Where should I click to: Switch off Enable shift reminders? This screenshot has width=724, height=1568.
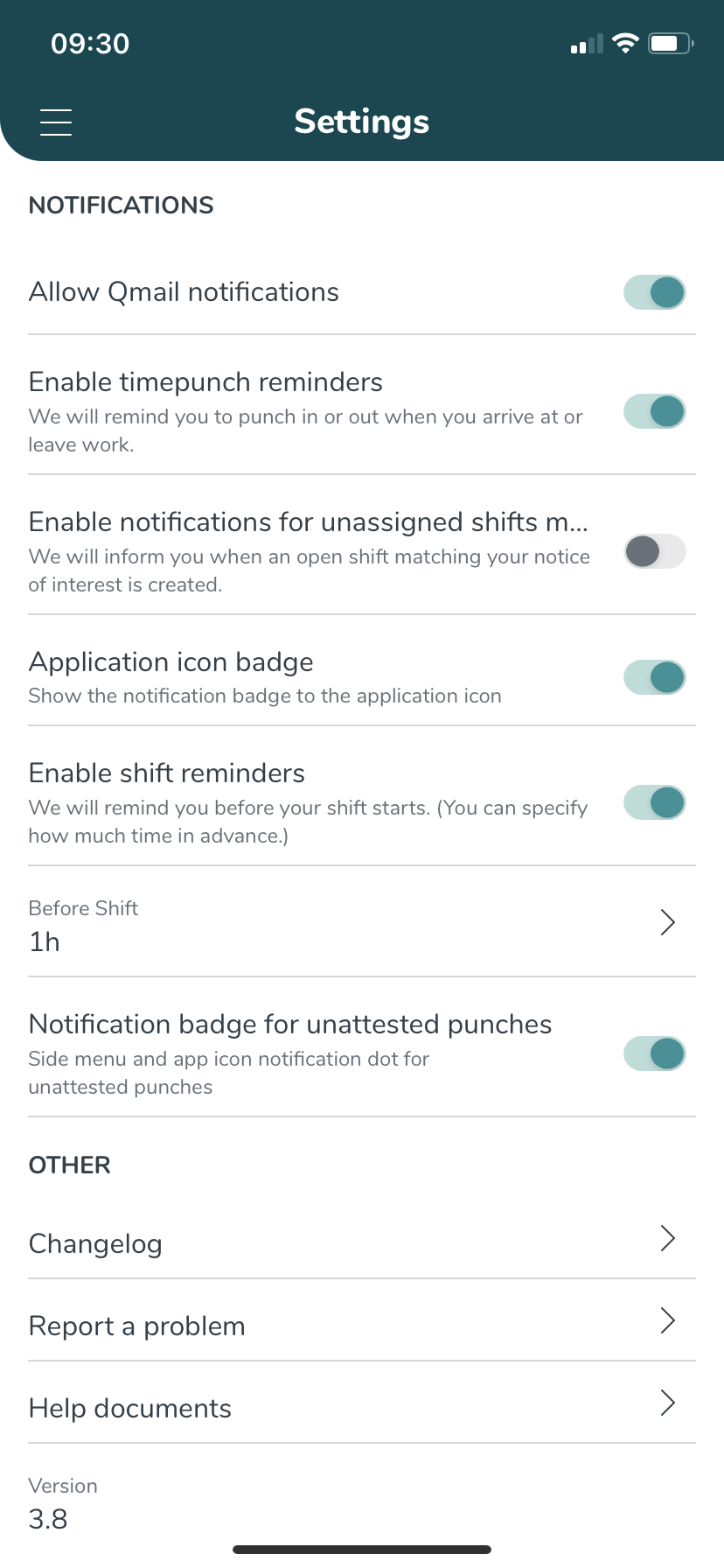click(655, 802)
